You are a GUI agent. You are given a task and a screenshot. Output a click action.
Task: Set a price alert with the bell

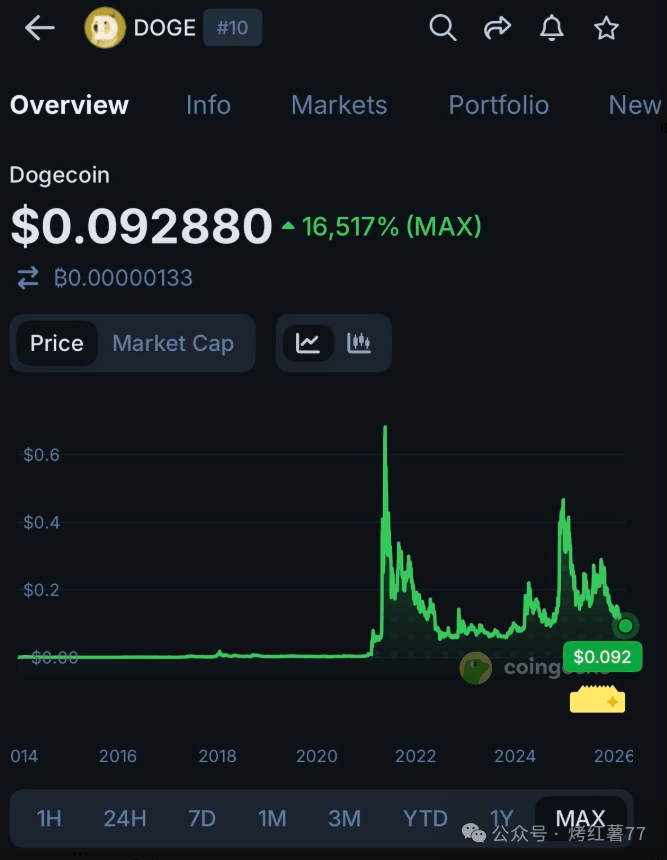[x=552, y=28]
